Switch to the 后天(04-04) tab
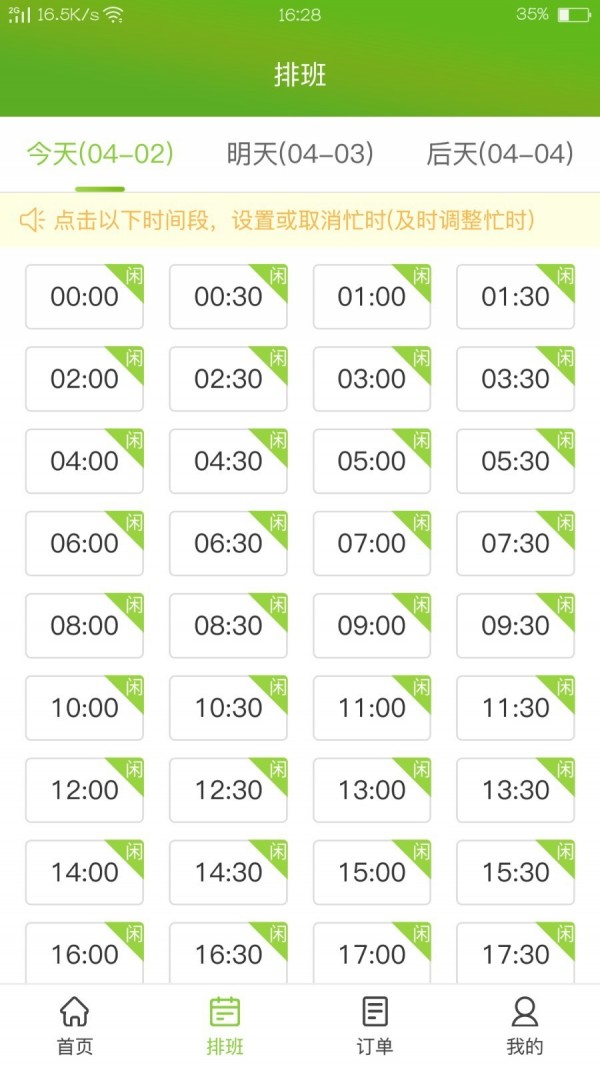 pos(500,154)
